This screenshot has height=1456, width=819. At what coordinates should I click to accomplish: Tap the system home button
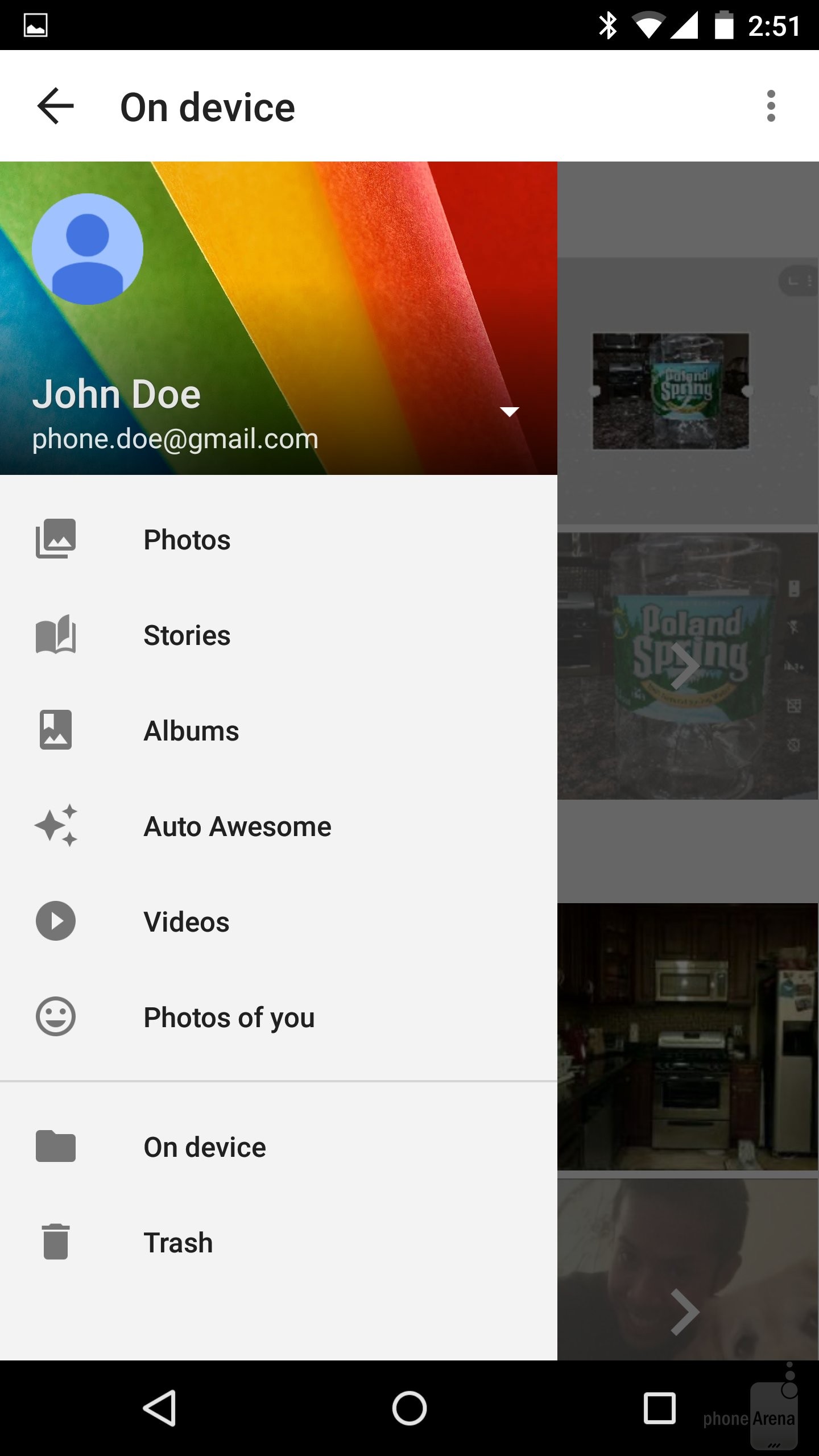click(x=409, y=1408)
